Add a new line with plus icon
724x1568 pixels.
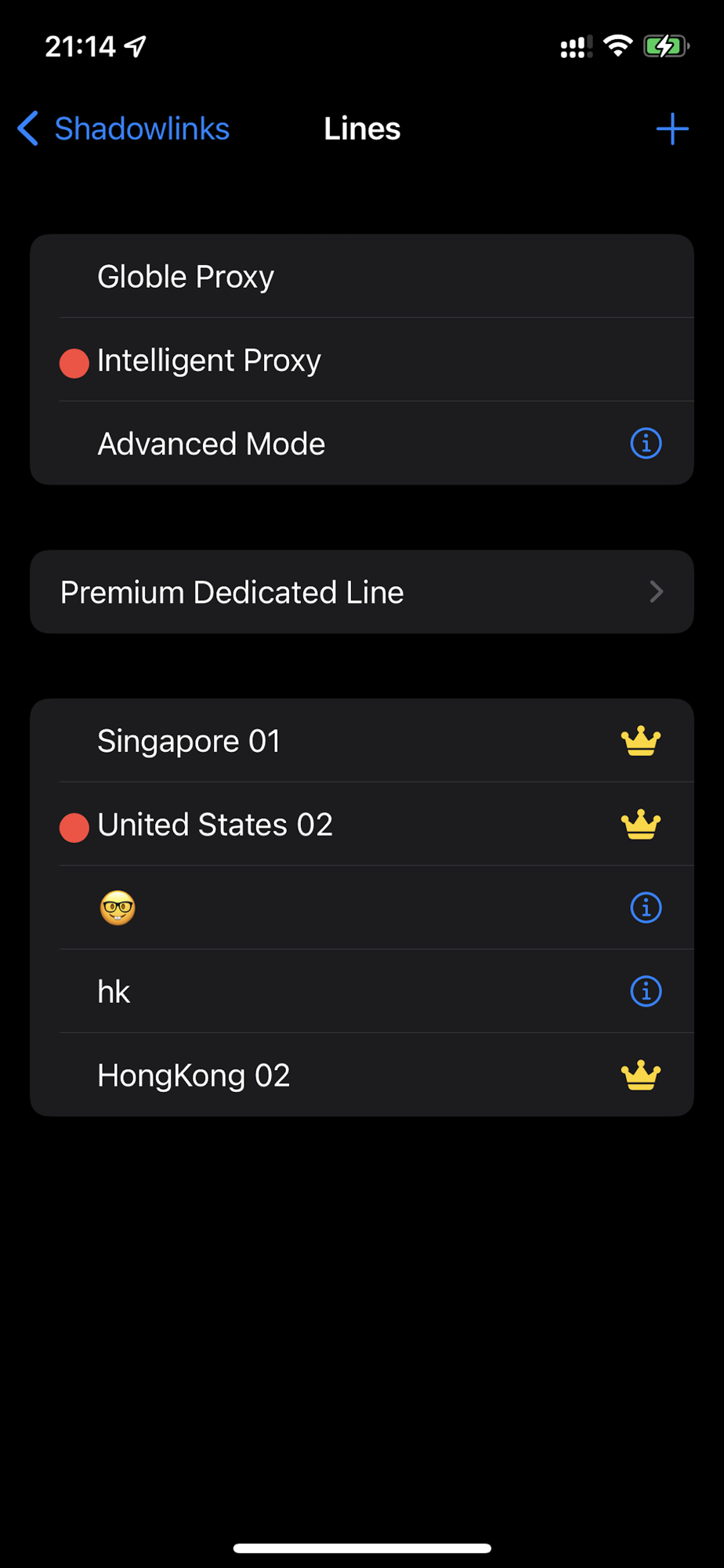[672, 129]
